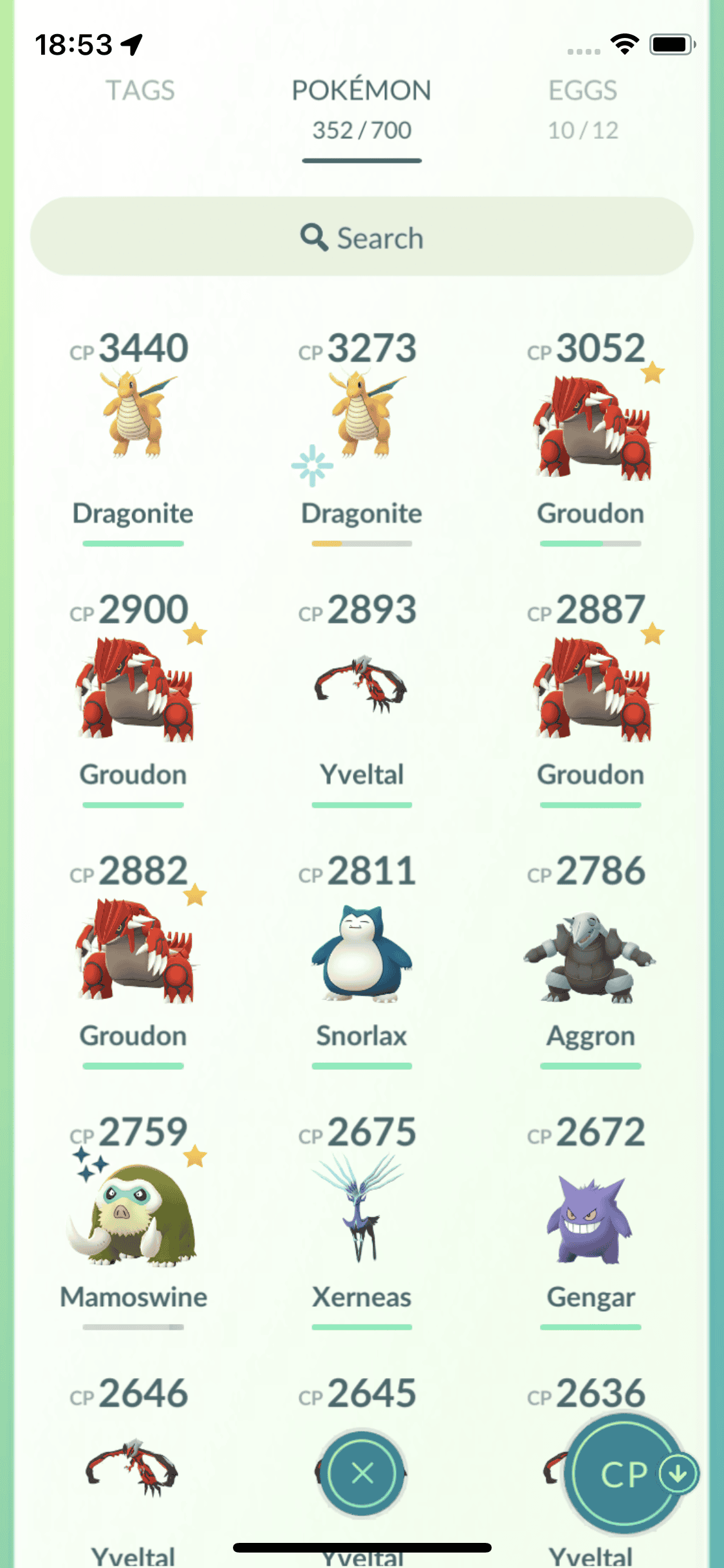View Gengar with CP 2672
This screenshot has height=1568, width=724.
(x=590, y=1217)
